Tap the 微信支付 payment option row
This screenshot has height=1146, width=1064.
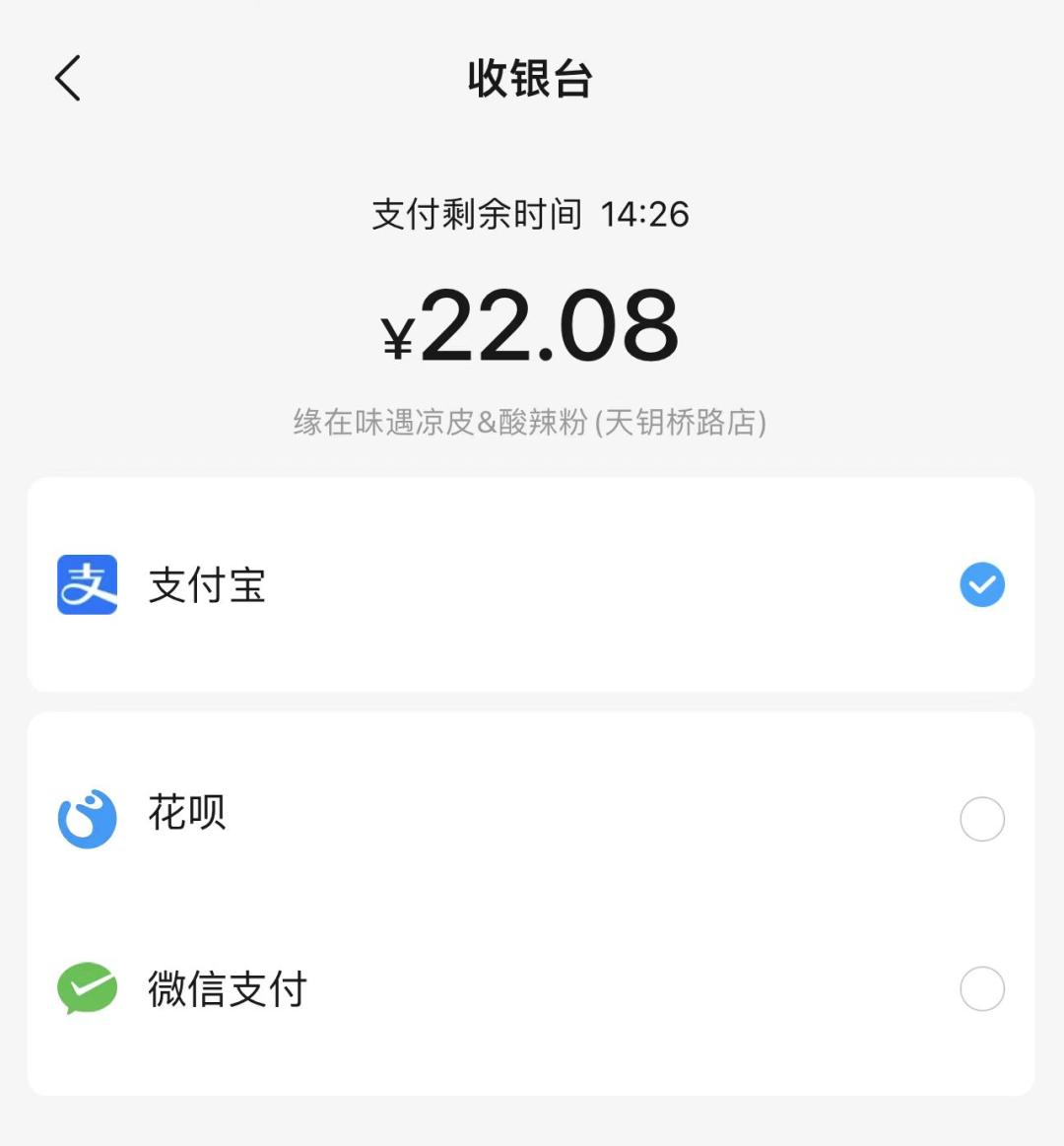coord(532,988)
